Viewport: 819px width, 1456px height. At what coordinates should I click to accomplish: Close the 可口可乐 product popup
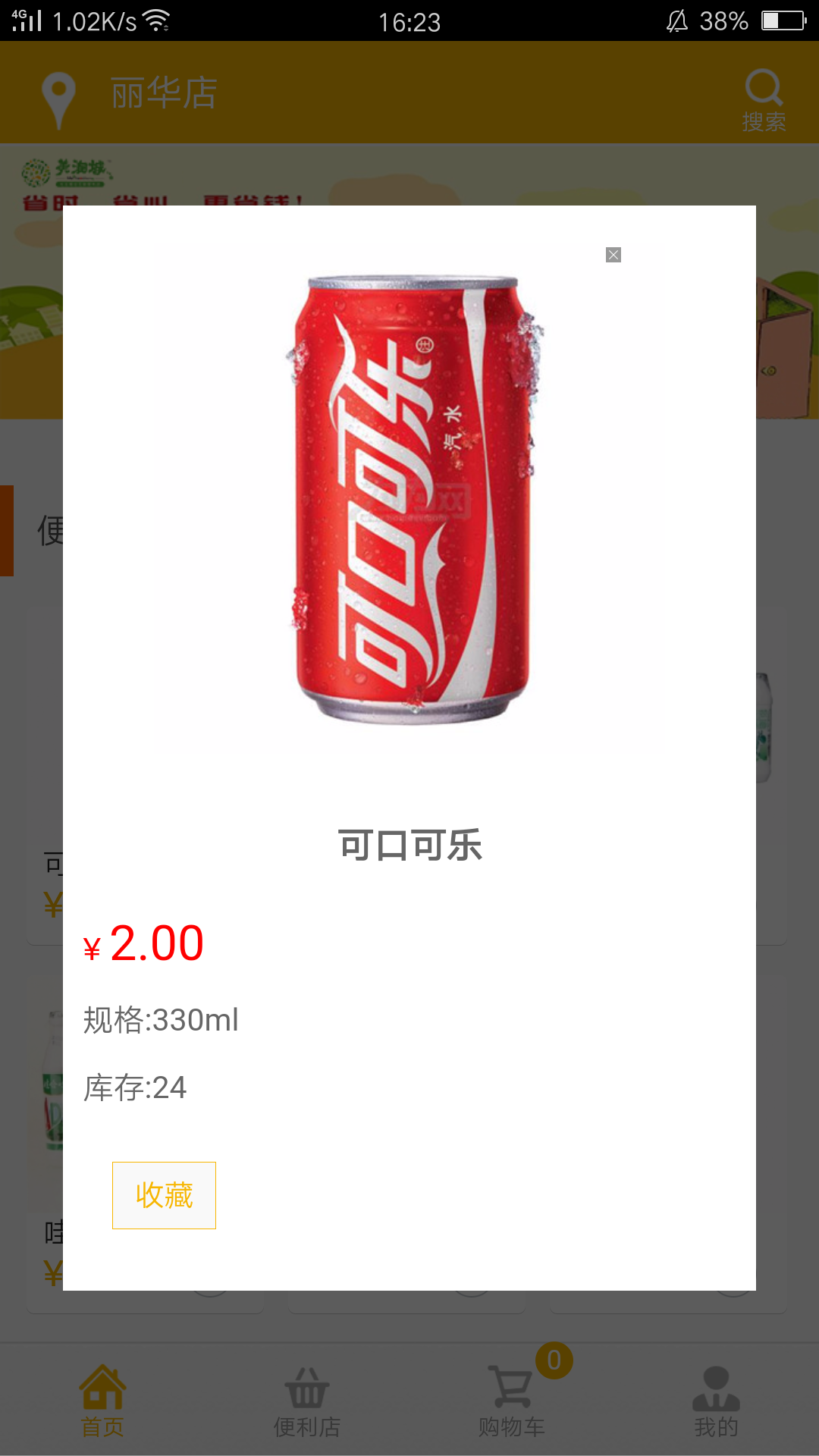613,255
